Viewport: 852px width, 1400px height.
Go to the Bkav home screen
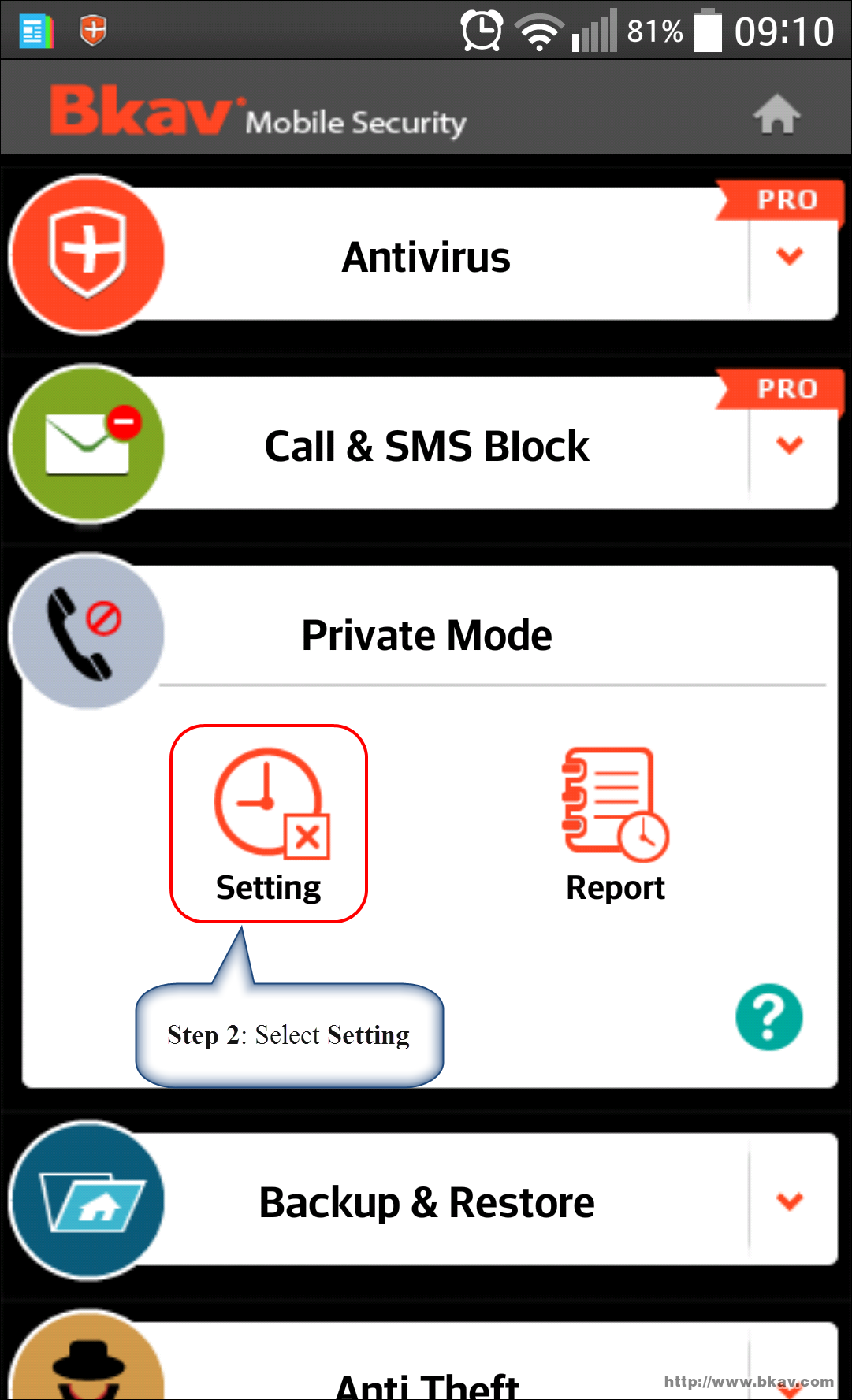click(776, 115)
